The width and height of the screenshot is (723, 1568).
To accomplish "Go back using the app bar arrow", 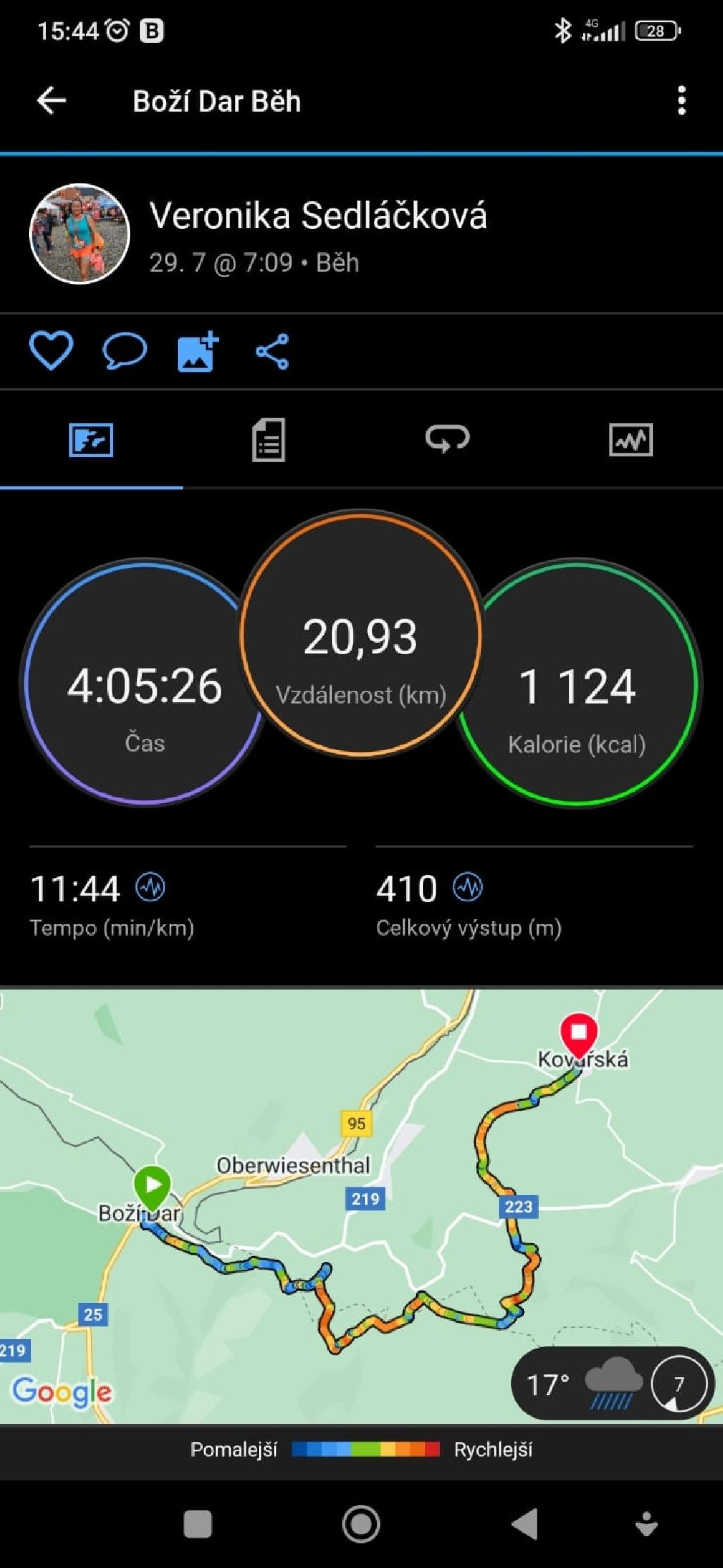I will pos(52,101).
